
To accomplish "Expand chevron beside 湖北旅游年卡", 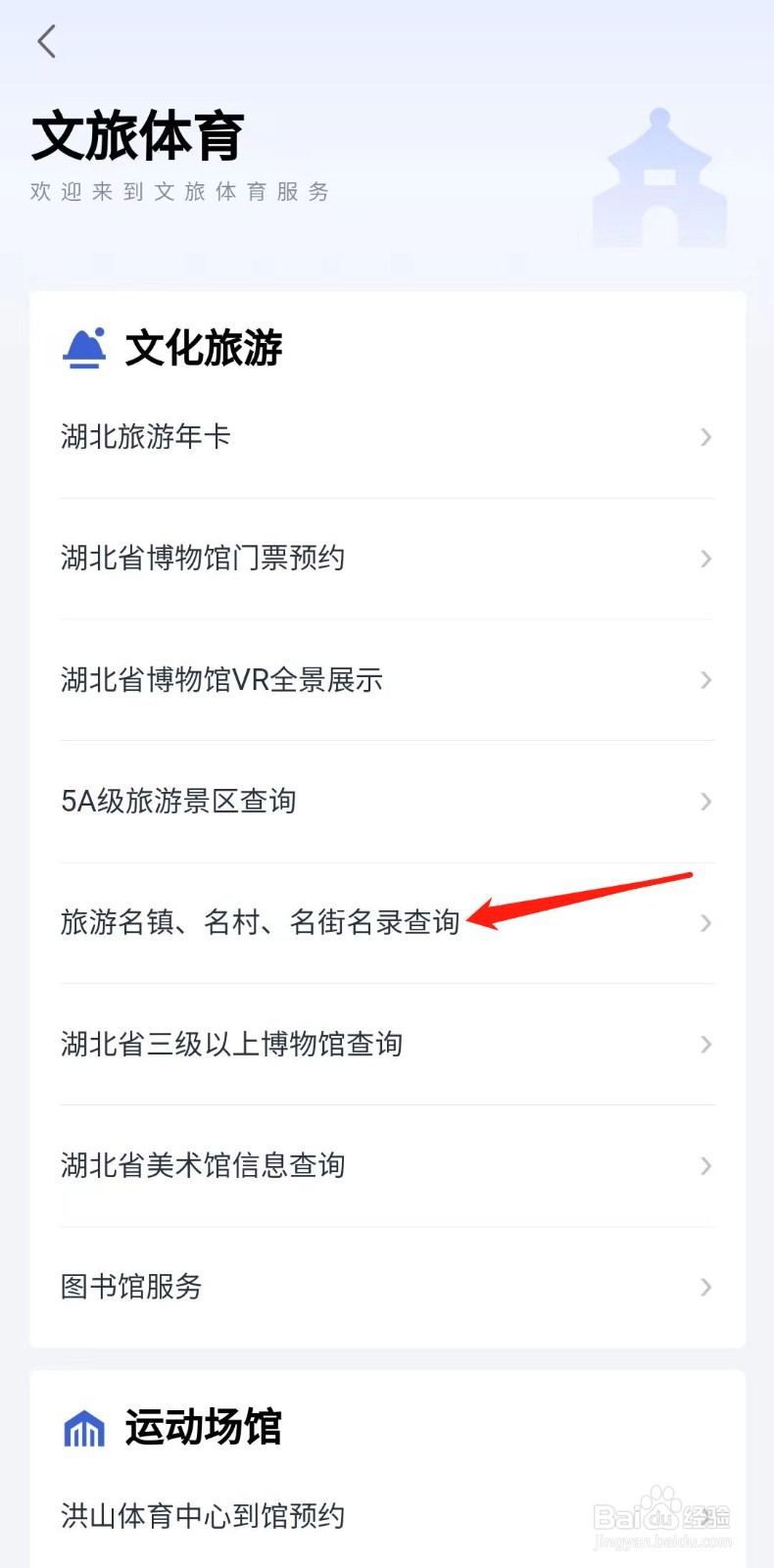I will tap(705, 437).
